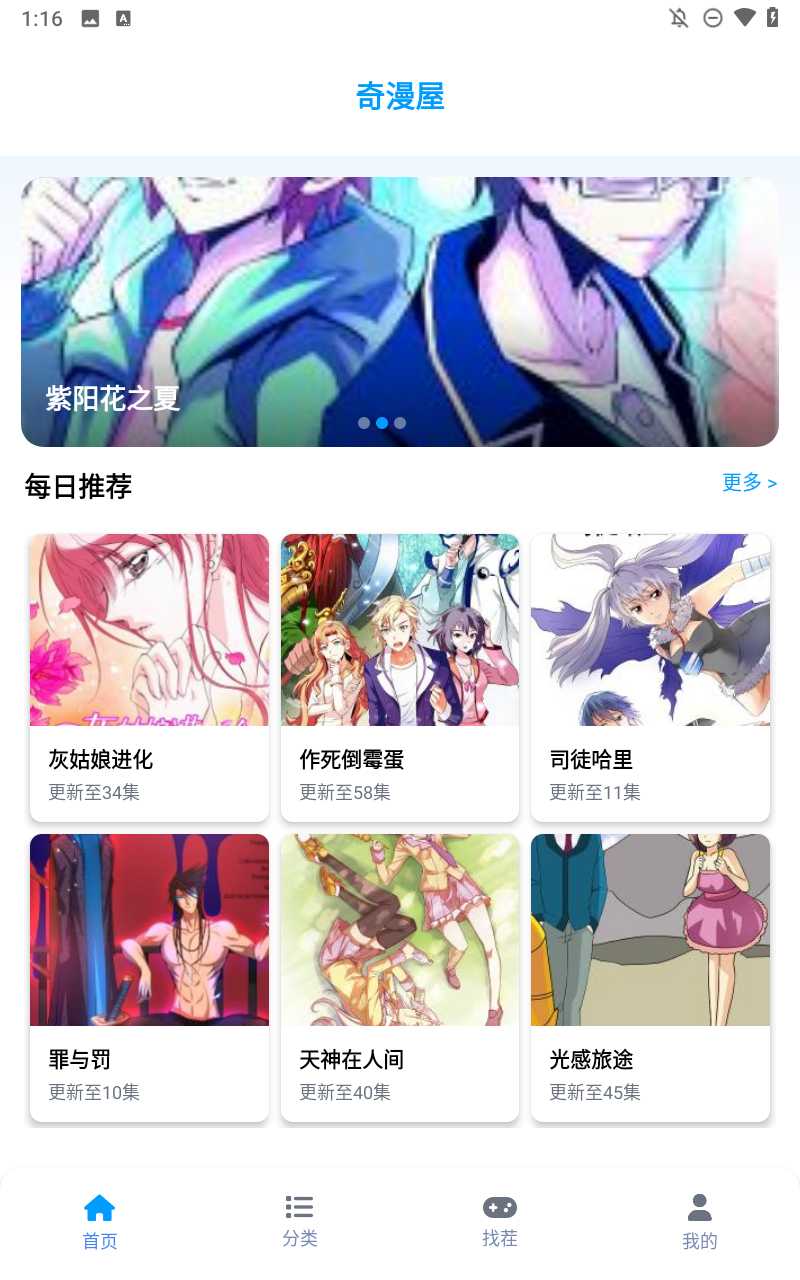Viewport: 800px width, 1280px height.
Task: View the 罪与罚 comic
Action: pyautogui.click(x=150, y=977)
